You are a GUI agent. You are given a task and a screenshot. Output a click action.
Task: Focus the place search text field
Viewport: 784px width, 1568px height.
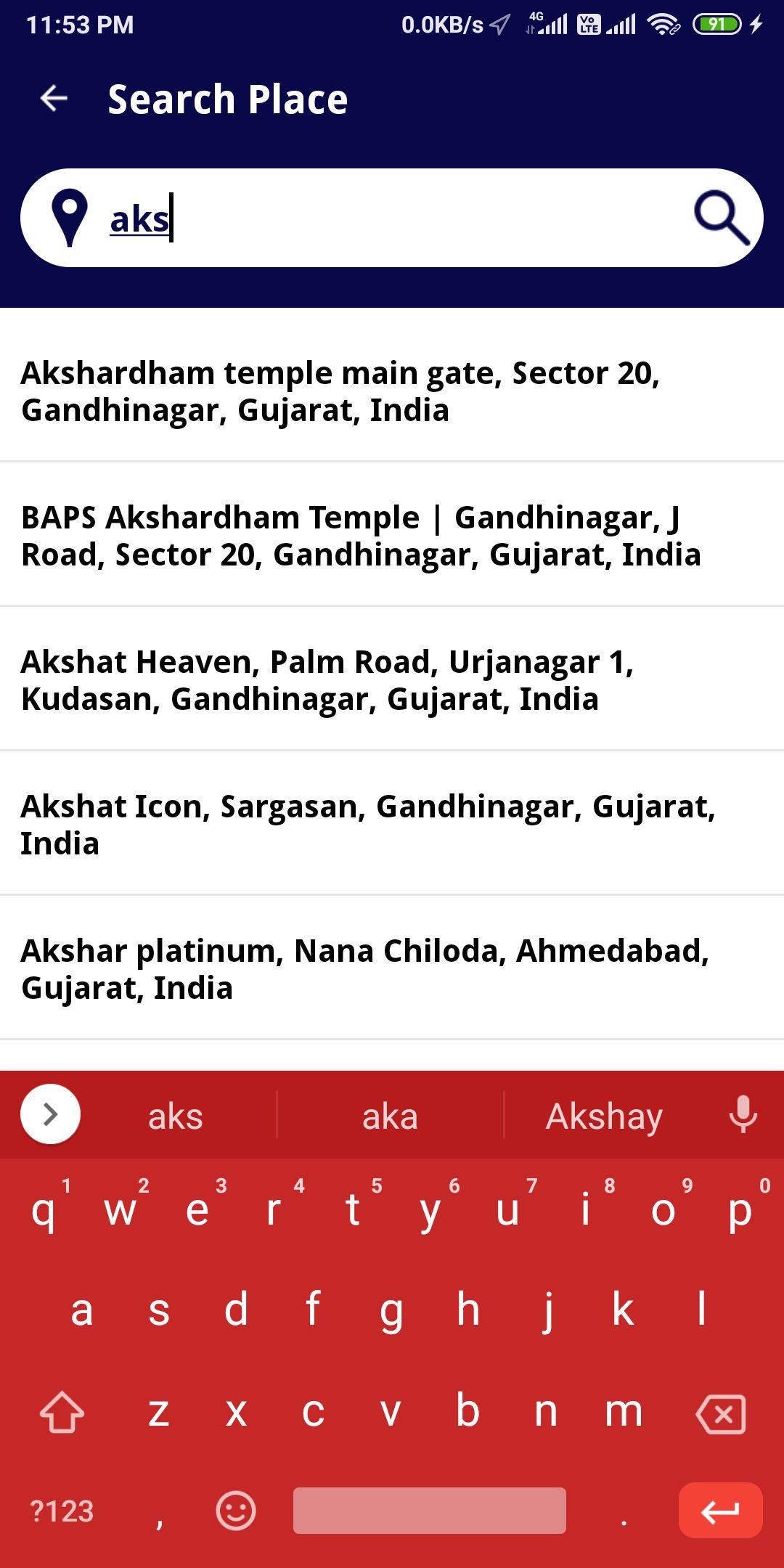[x=392, y=218]
